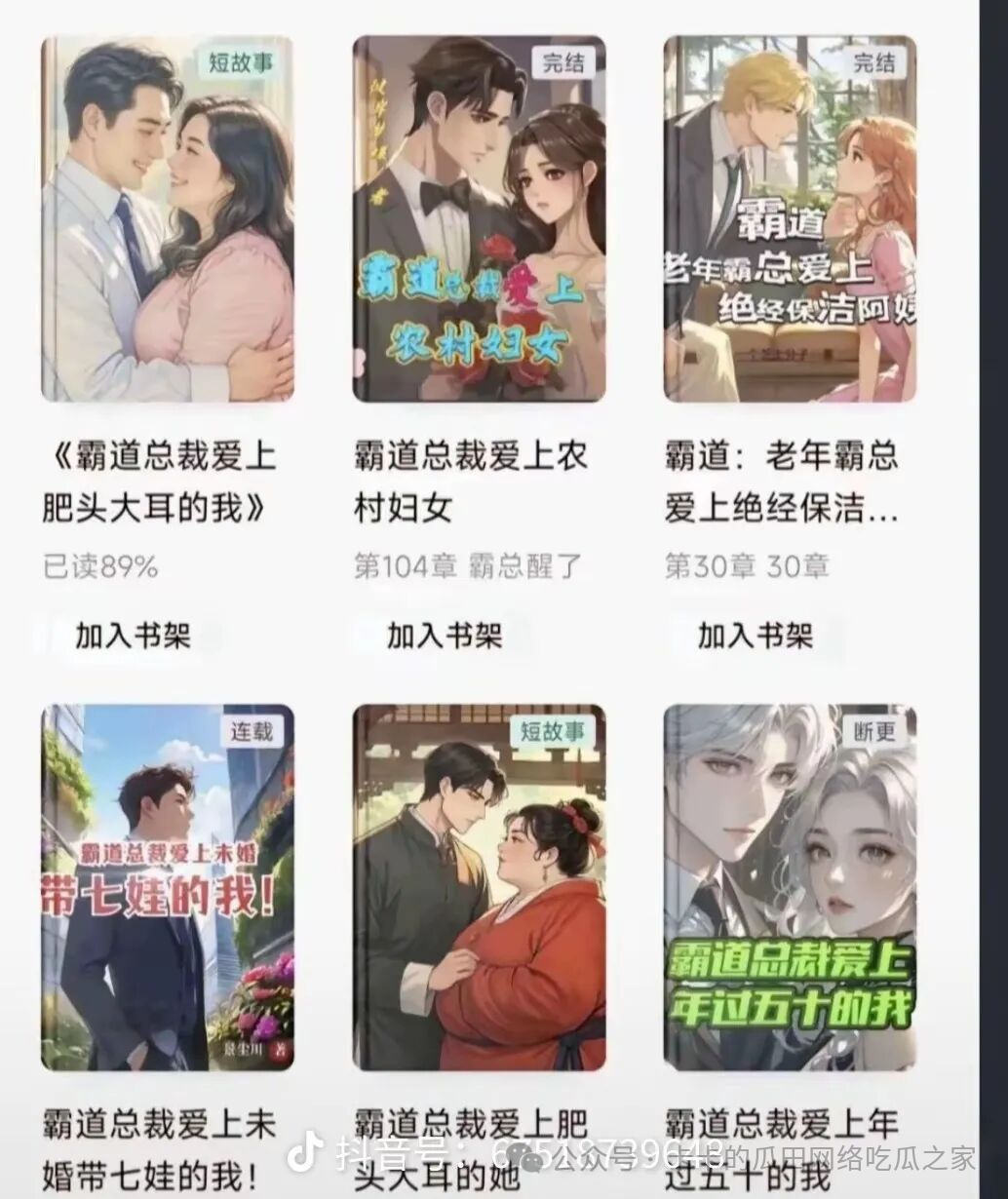Open the 老年霸总爱上绝经保洁 novel cover
Image resolution: width=1008 pixels, height=1199 pixels.
pyautogui.click(x=790, y=219)
